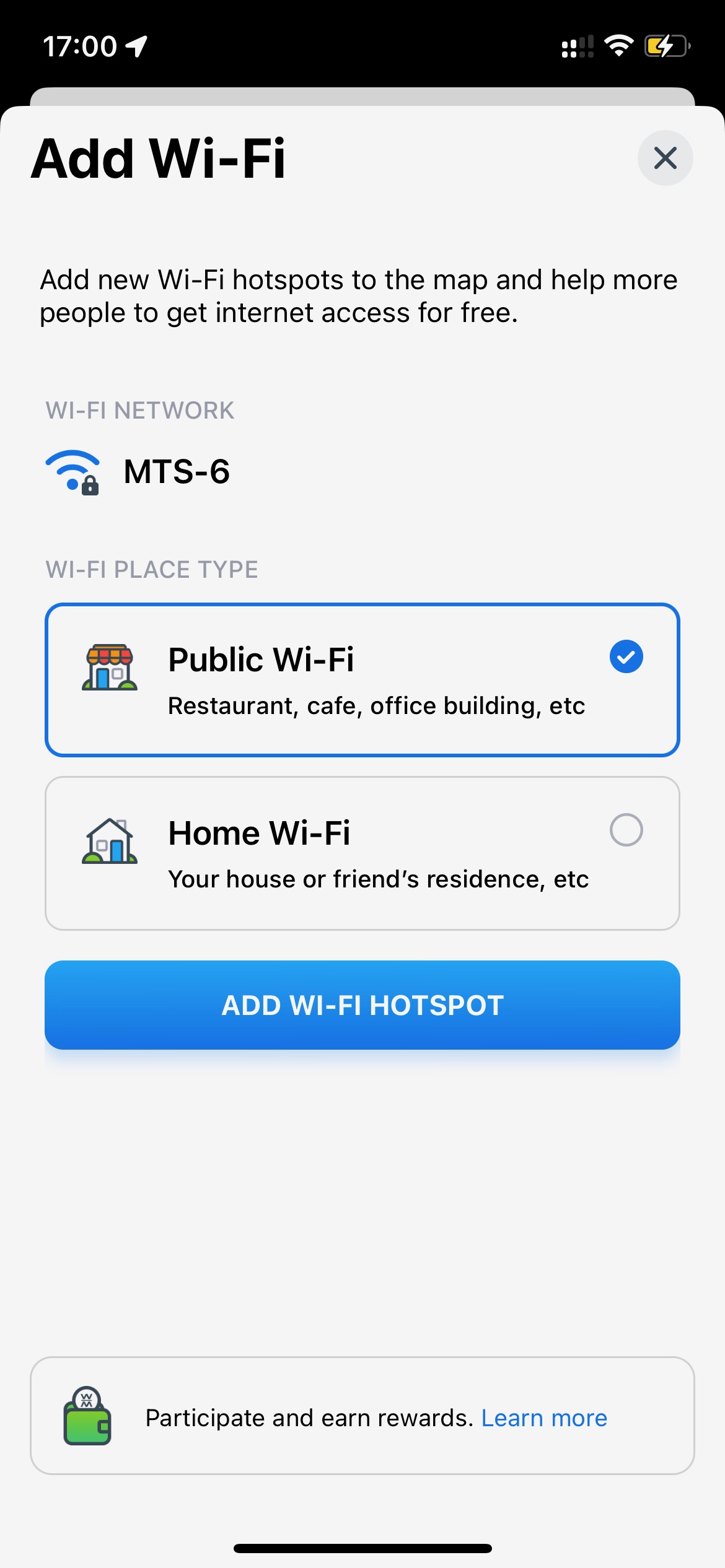Close the Add Wi-Fi sheet
This screenshot has width=725, height=1568.
pos(665,158)
